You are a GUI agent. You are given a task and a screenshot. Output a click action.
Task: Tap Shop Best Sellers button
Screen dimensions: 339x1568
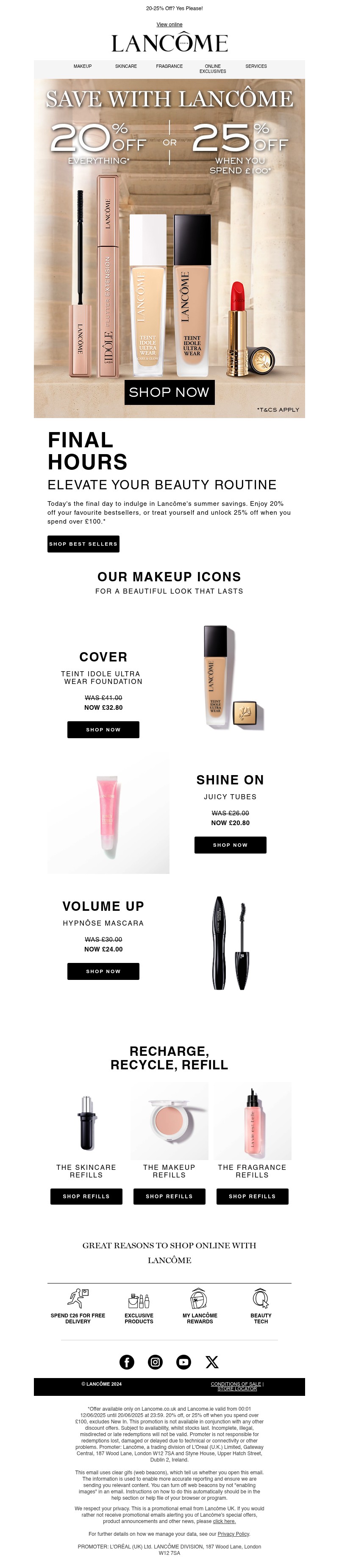[x=83, y=544]
